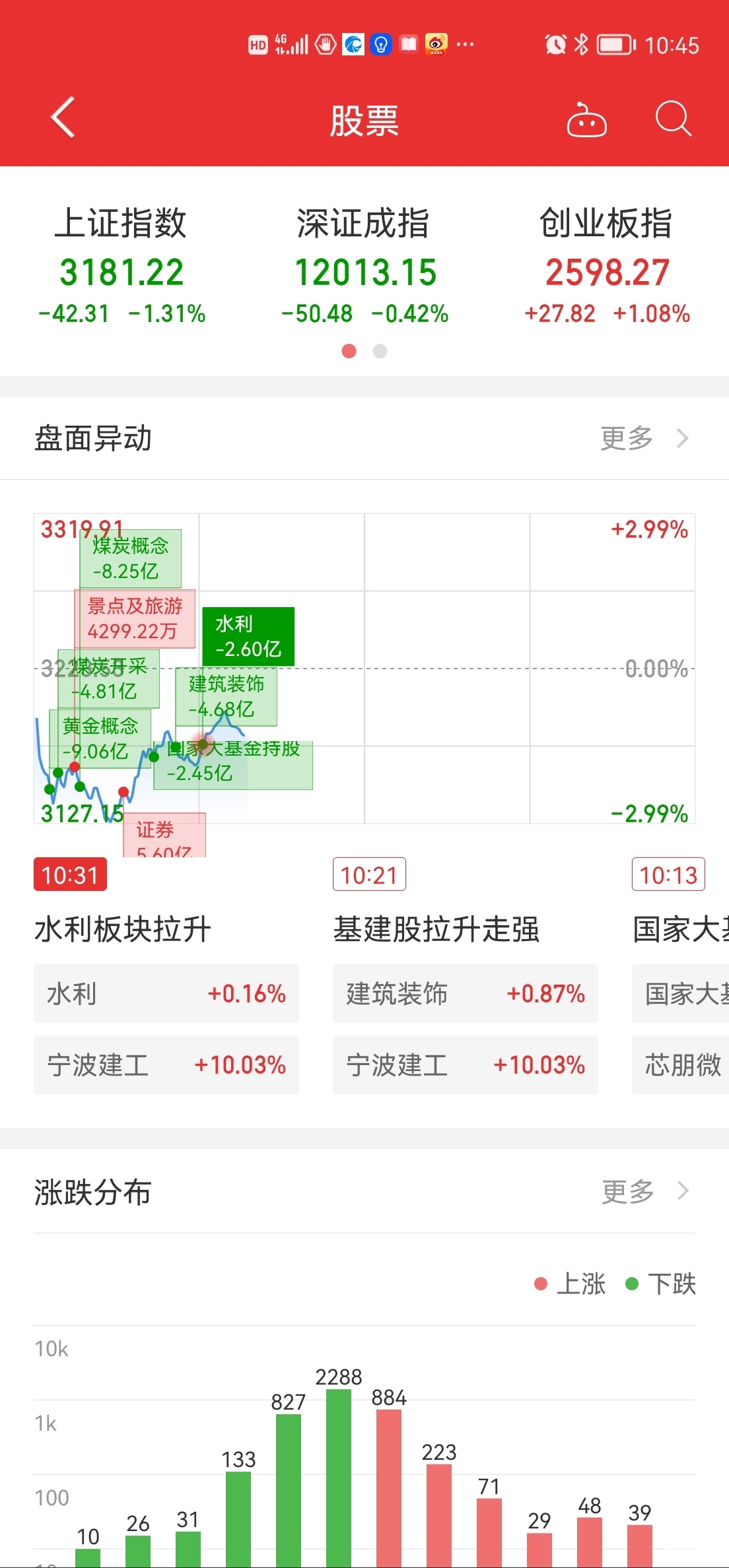729x1568 pixels.
Task: Open the 建筑装饰 +0.87% sector chip
Action: point(466,993)
